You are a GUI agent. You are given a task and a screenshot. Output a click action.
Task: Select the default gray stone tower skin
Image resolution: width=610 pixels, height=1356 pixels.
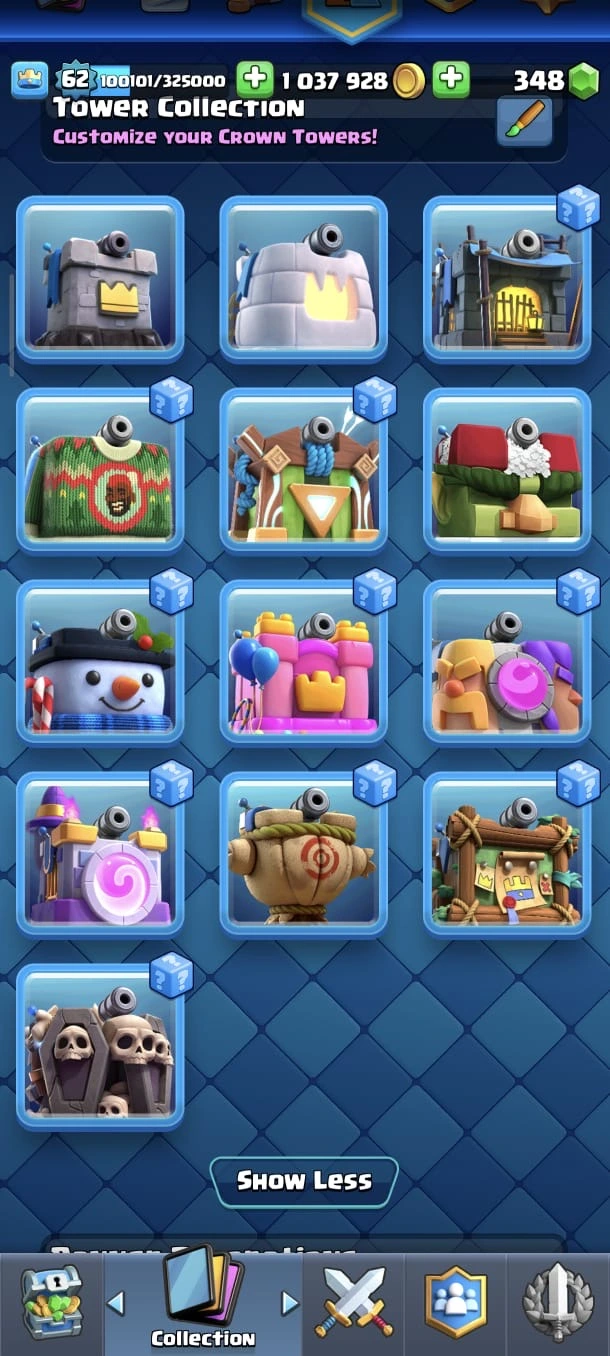coord(100,279)
